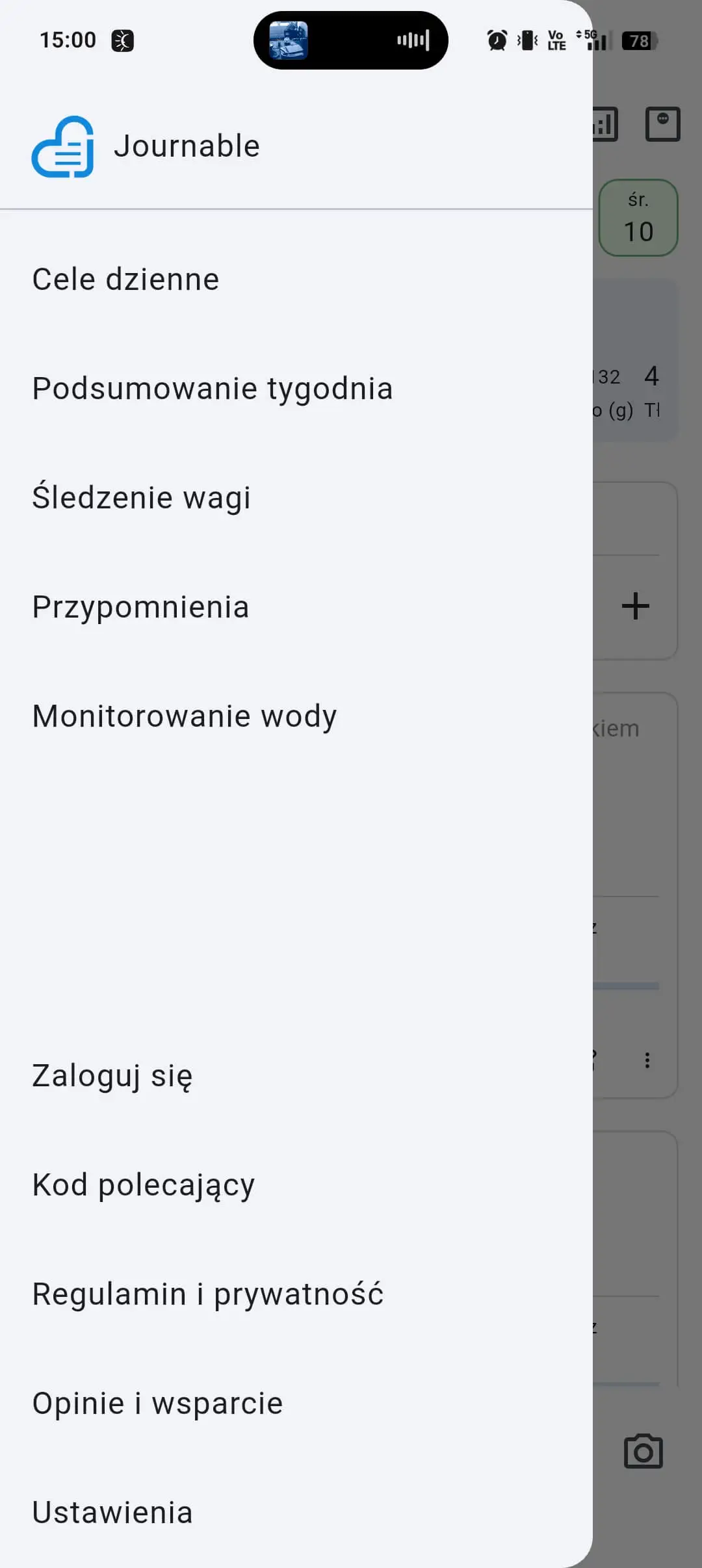702x1568 pixels.
Task: Open Przypomnienia
Action: tap(296, 607)
